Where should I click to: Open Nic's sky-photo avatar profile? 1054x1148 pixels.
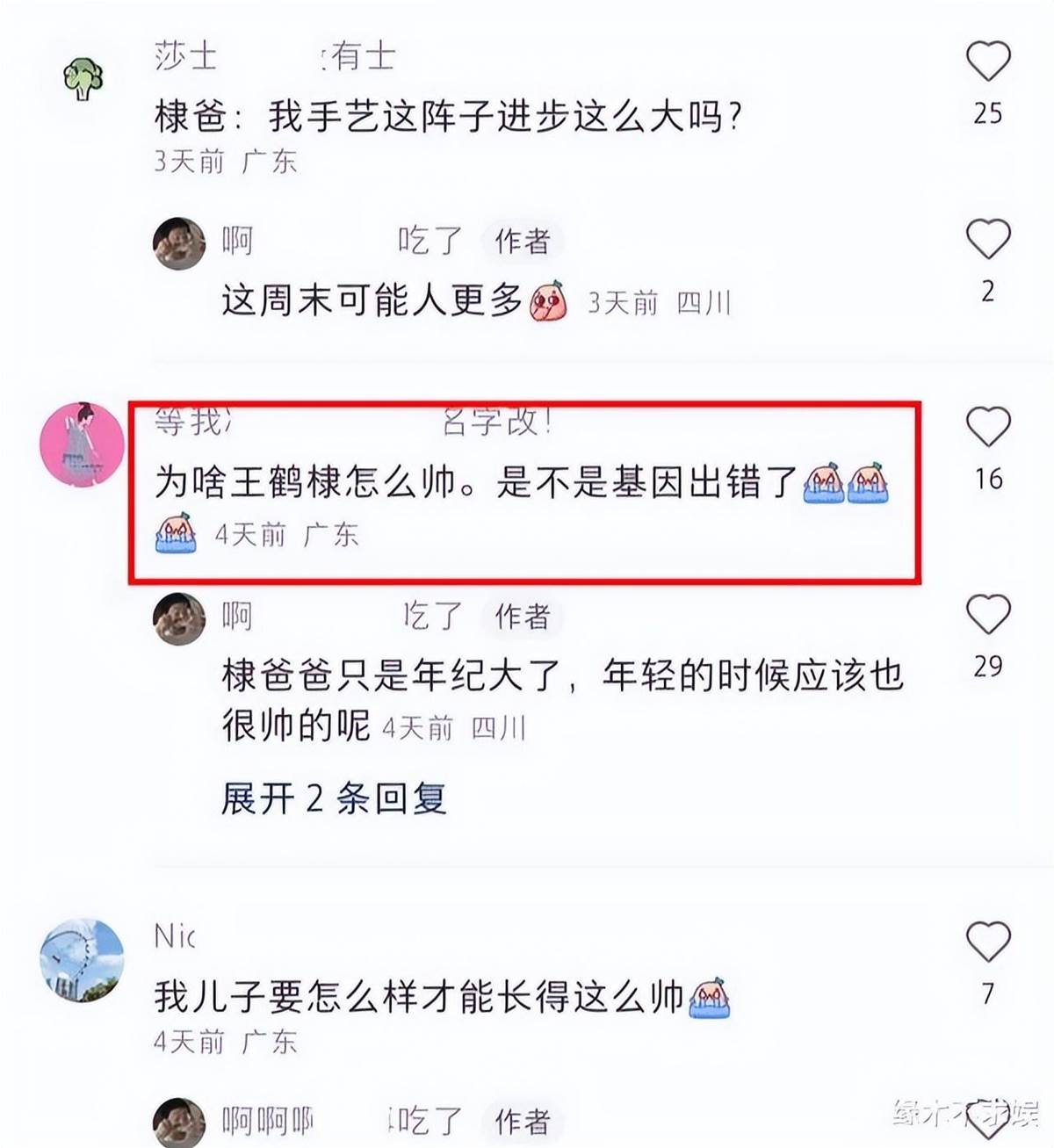[83, 961]
